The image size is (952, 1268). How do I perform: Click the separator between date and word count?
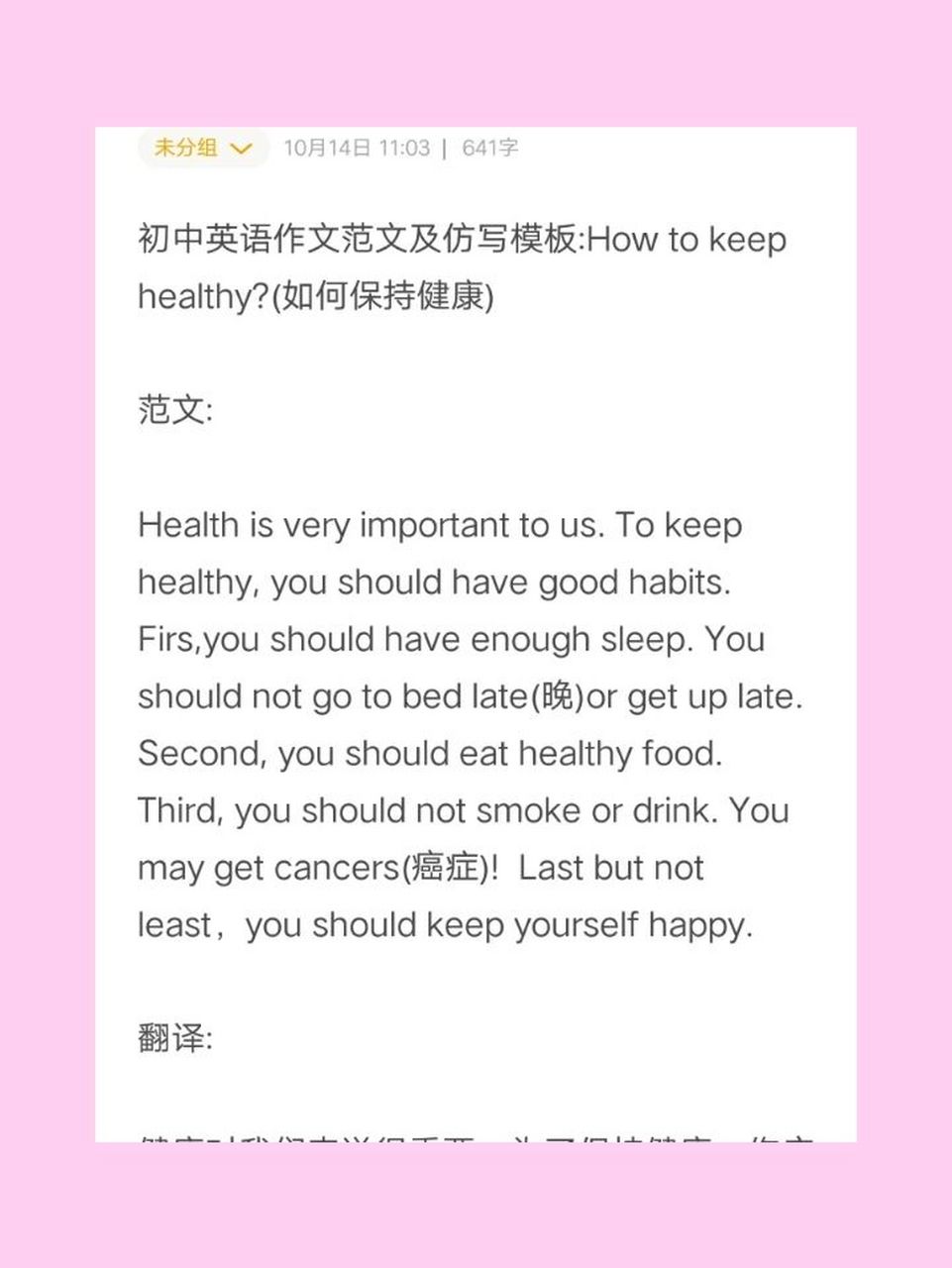coord(444,148)
